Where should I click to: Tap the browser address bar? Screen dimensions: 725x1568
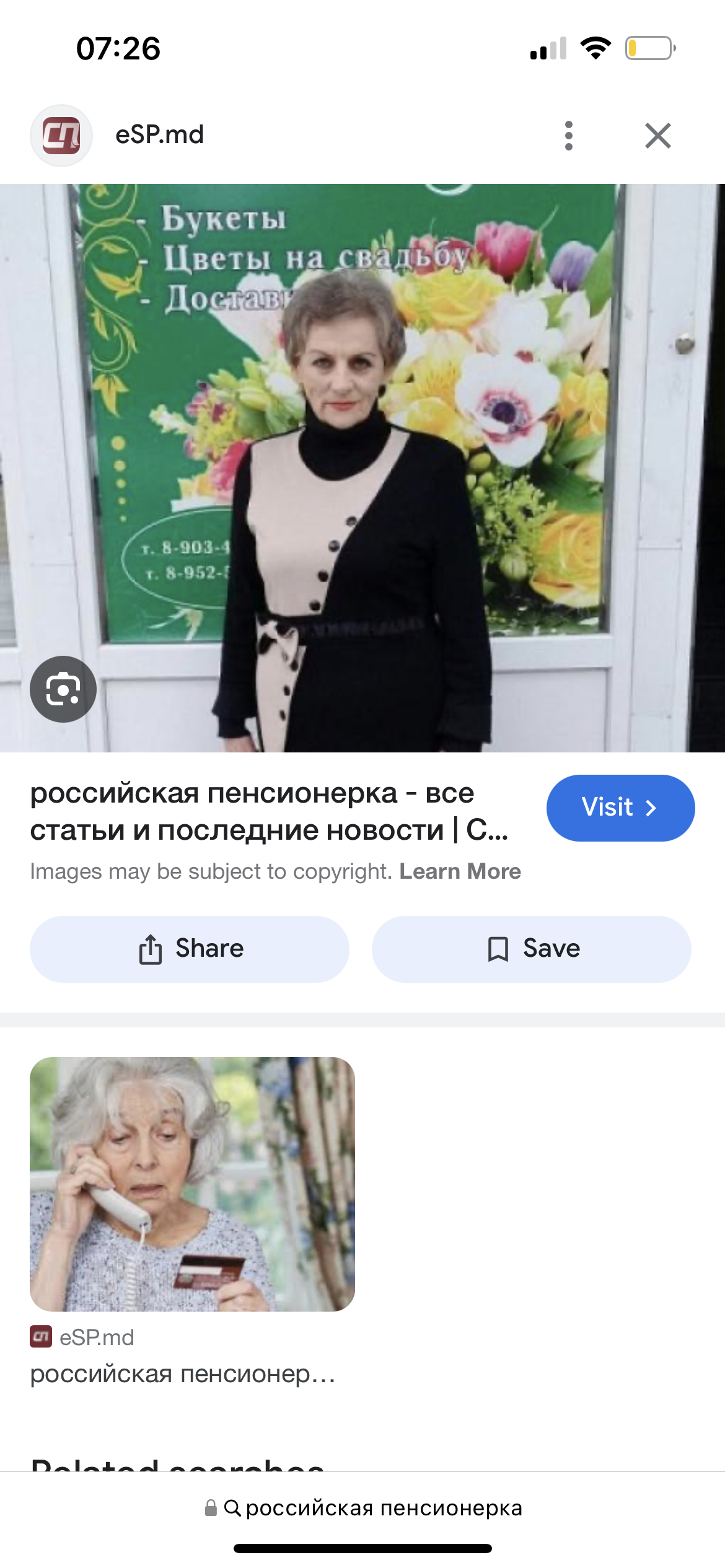coord(363,1508)
